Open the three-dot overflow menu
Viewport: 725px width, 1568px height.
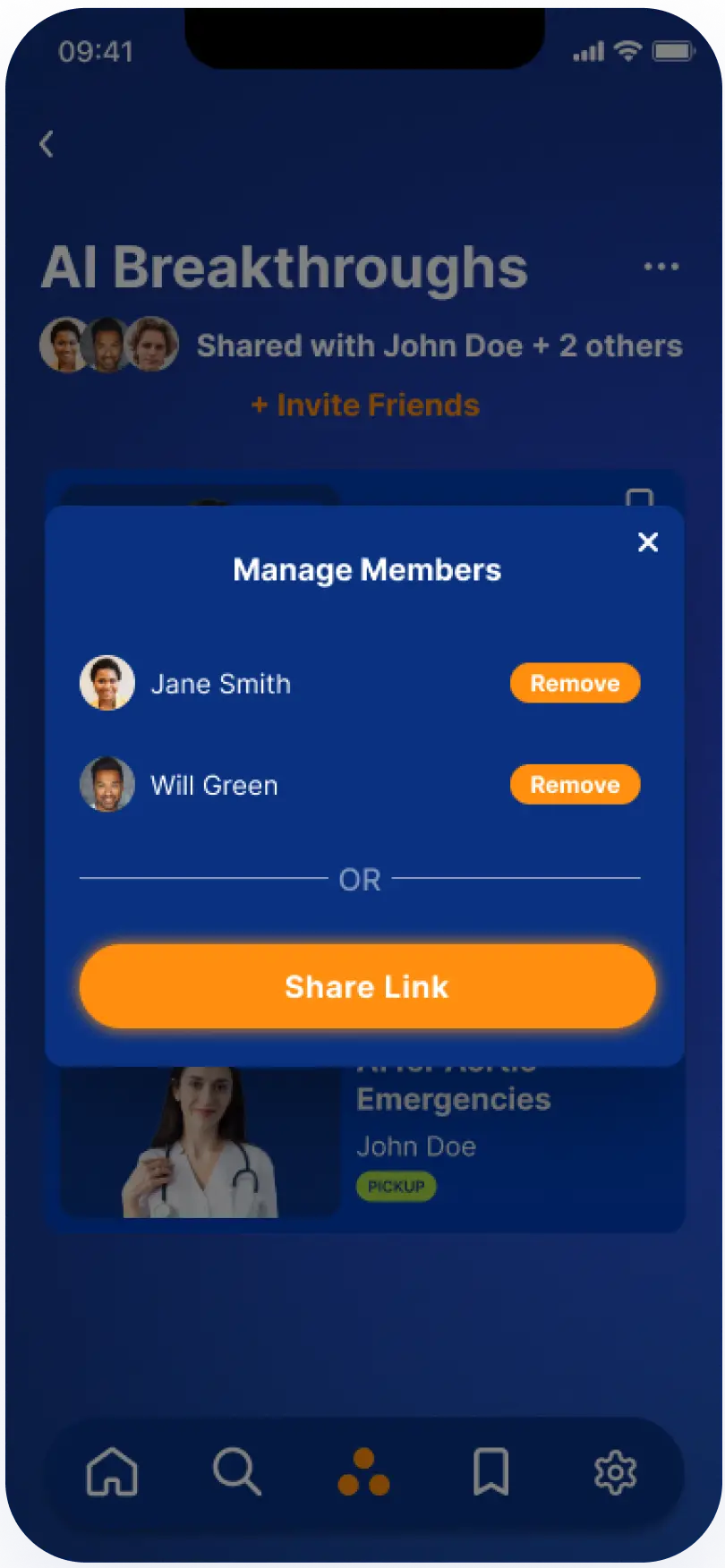tap(661, 267)
